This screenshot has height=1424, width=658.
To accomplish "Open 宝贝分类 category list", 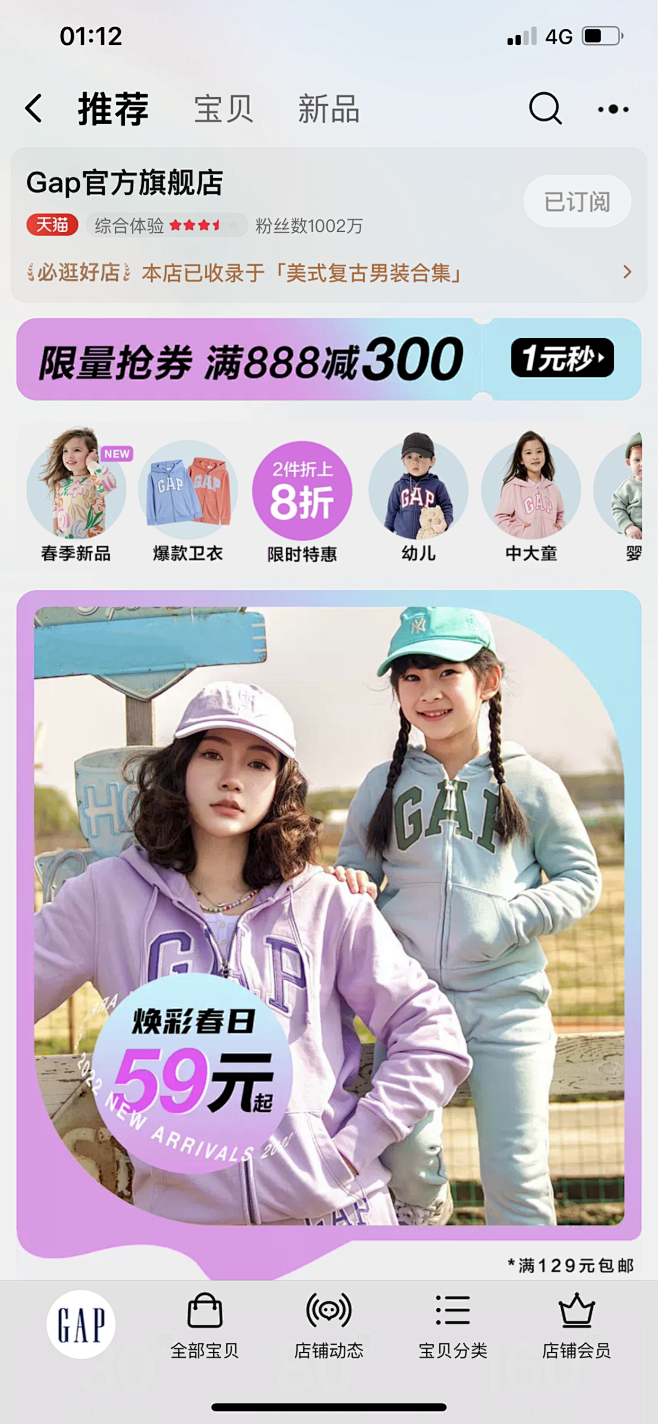I will 453,1326.
